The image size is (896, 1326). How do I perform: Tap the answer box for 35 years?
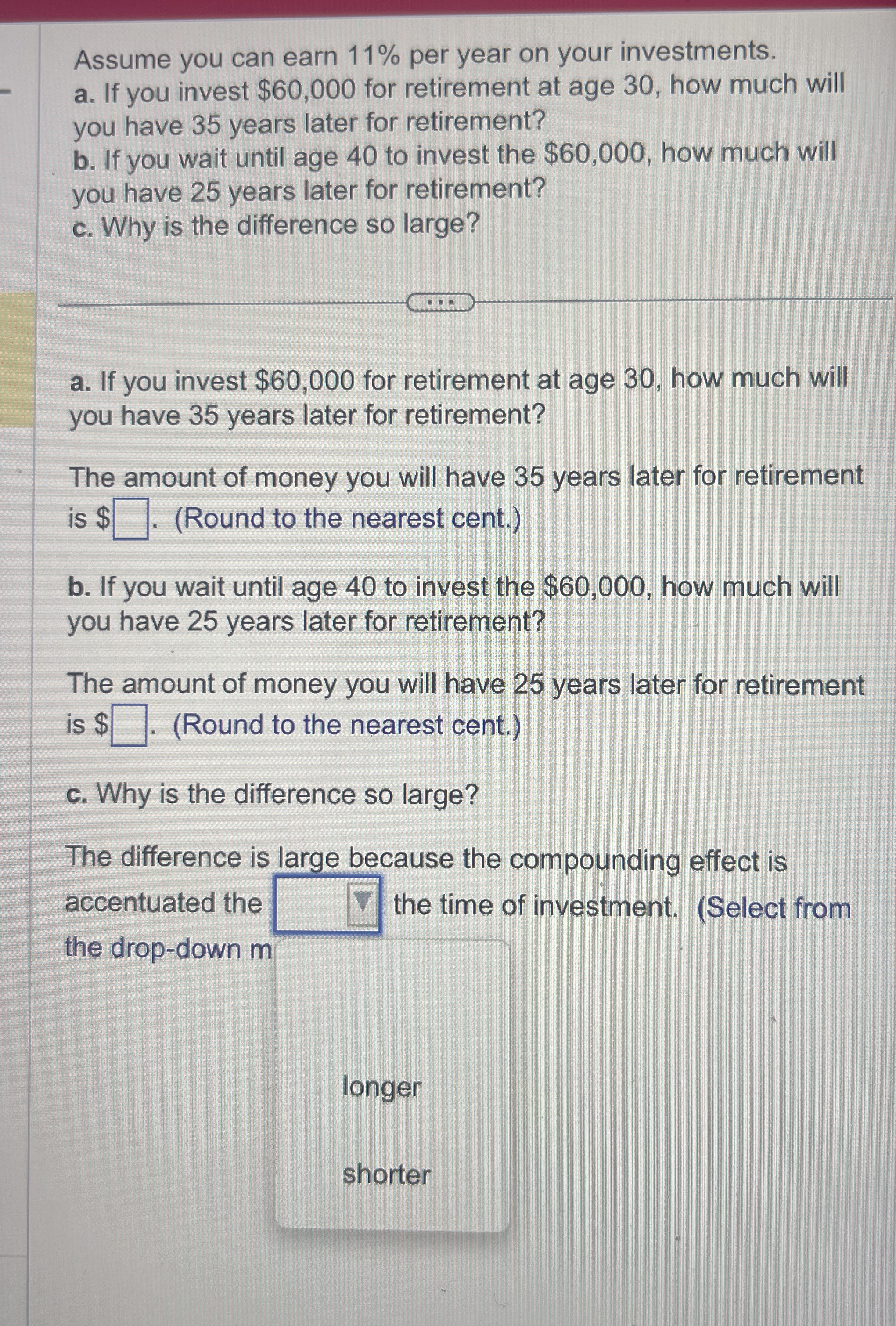pos(131,519)
